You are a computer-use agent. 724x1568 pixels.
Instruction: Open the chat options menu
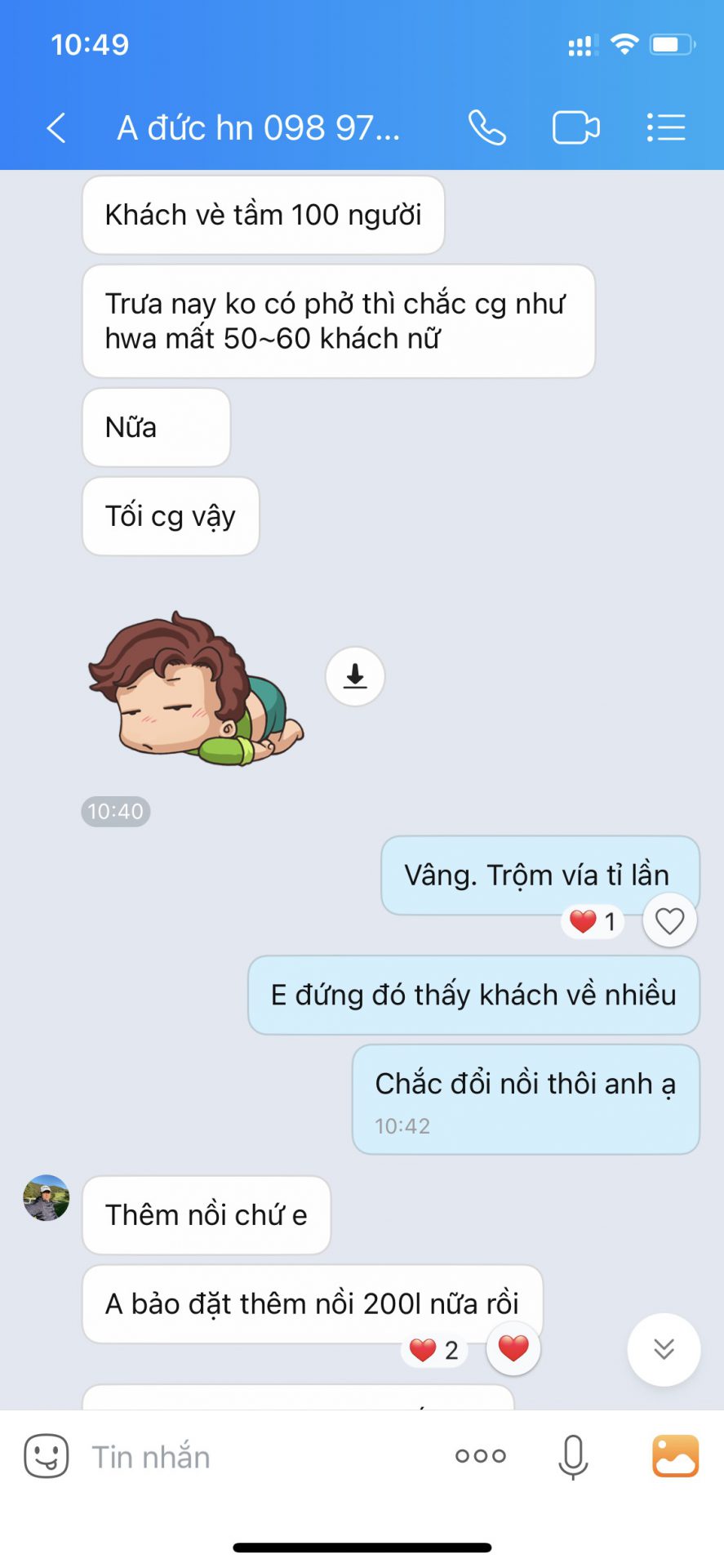click(x=665, y=128)
